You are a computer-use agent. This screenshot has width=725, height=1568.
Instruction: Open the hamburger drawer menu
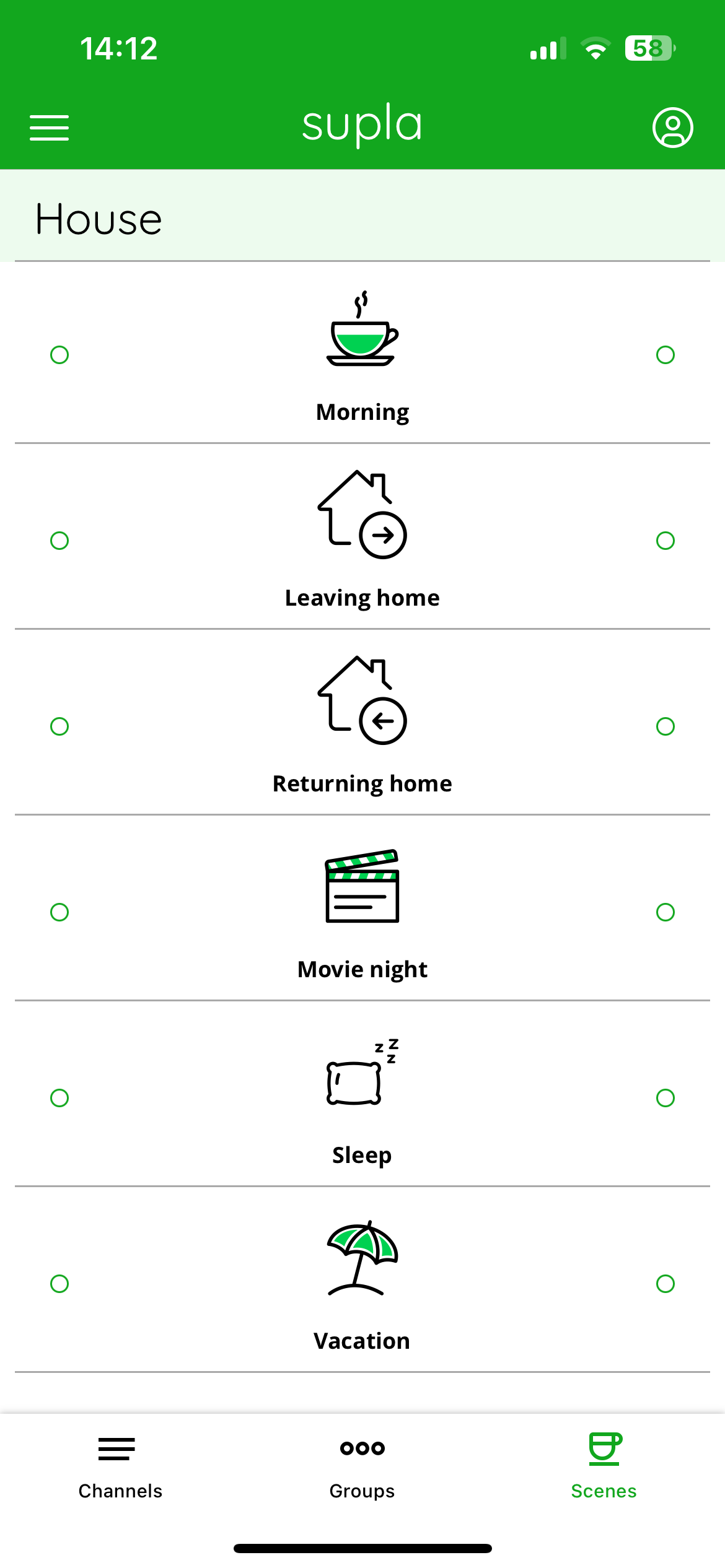pos(49,128)
